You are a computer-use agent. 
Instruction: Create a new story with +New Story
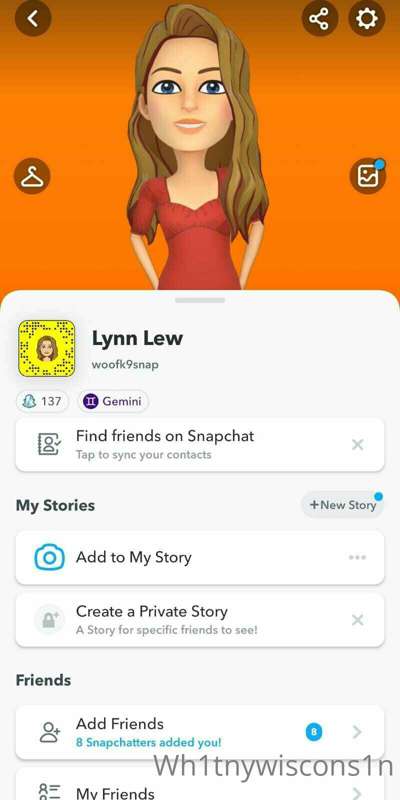click(342, 505)
